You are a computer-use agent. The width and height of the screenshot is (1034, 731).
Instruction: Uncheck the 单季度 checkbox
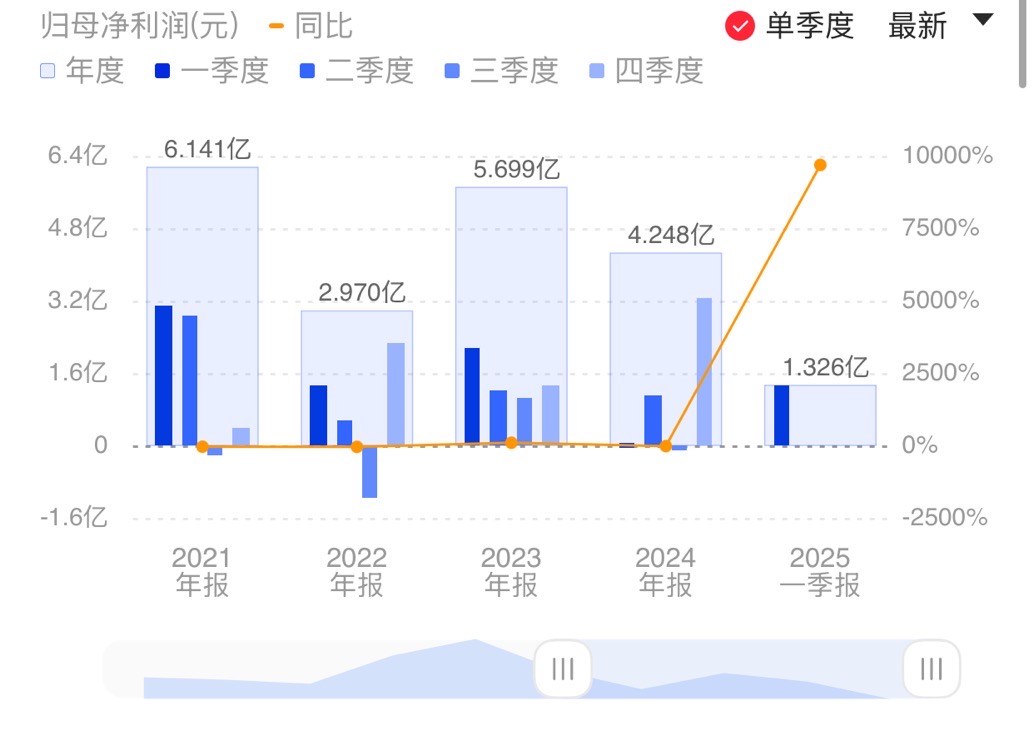(x=740, y=27)
